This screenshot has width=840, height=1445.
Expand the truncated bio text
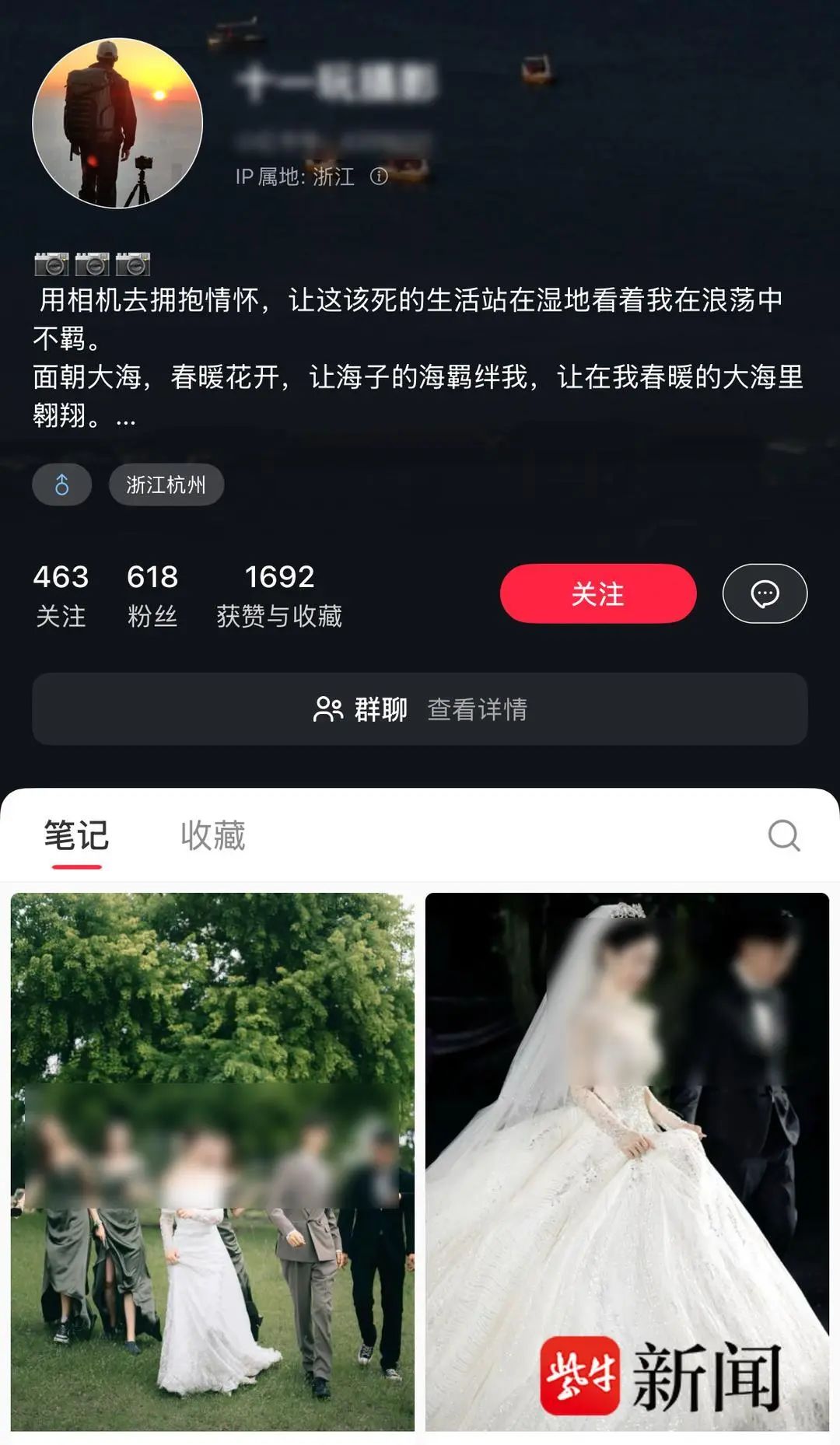pos(126,418)
